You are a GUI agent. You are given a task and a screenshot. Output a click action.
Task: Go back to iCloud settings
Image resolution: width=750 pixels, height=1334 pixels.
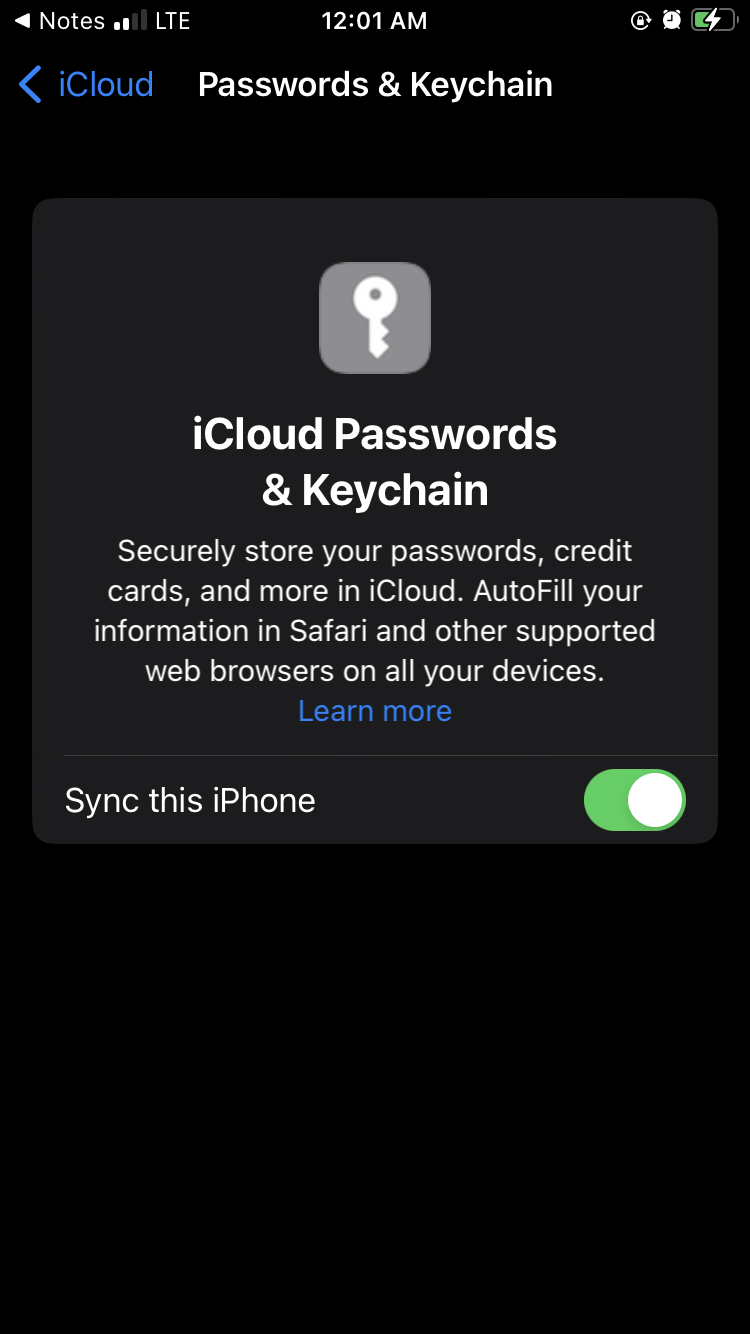[x=87, y=85]
